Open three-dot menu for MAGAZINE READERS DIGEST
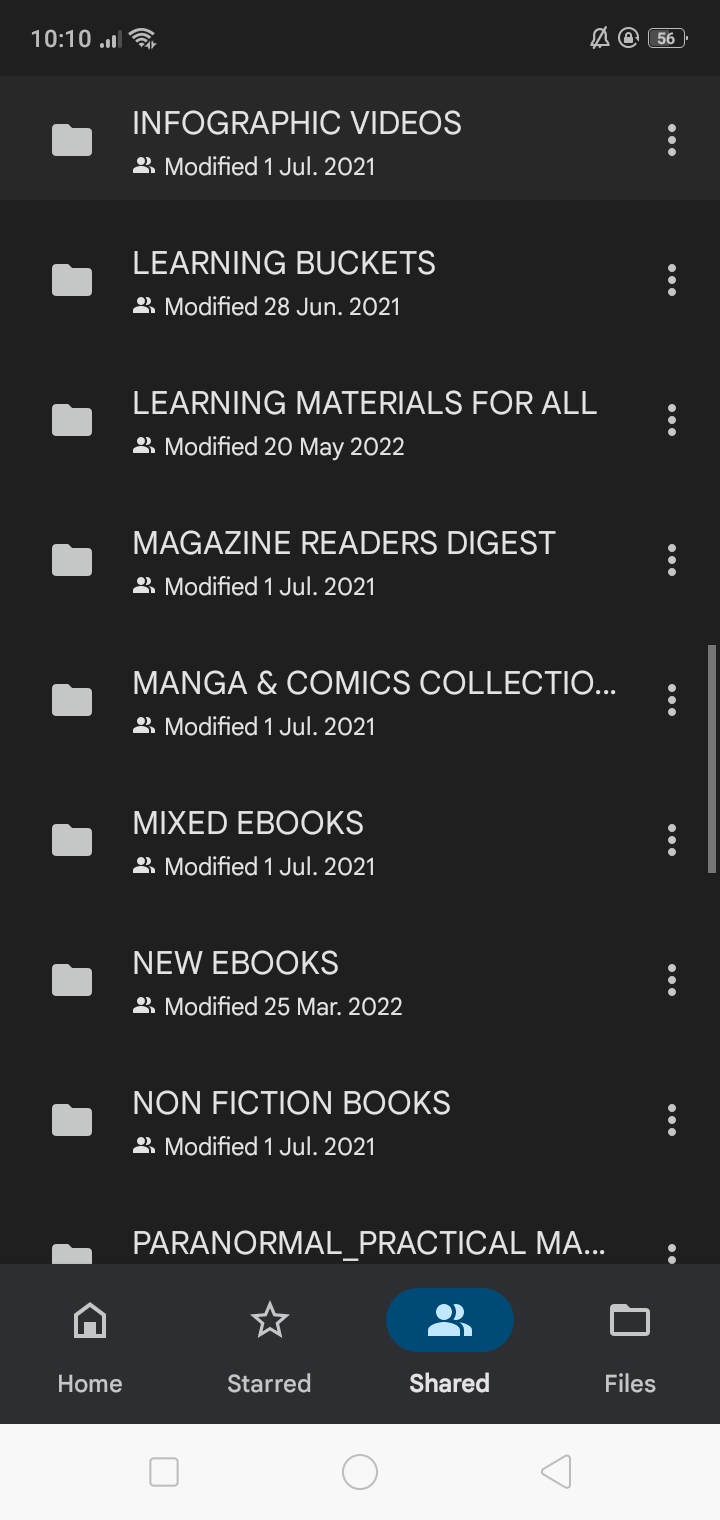This screenshot has height=1520, width=720. click(x=672, y=560)
